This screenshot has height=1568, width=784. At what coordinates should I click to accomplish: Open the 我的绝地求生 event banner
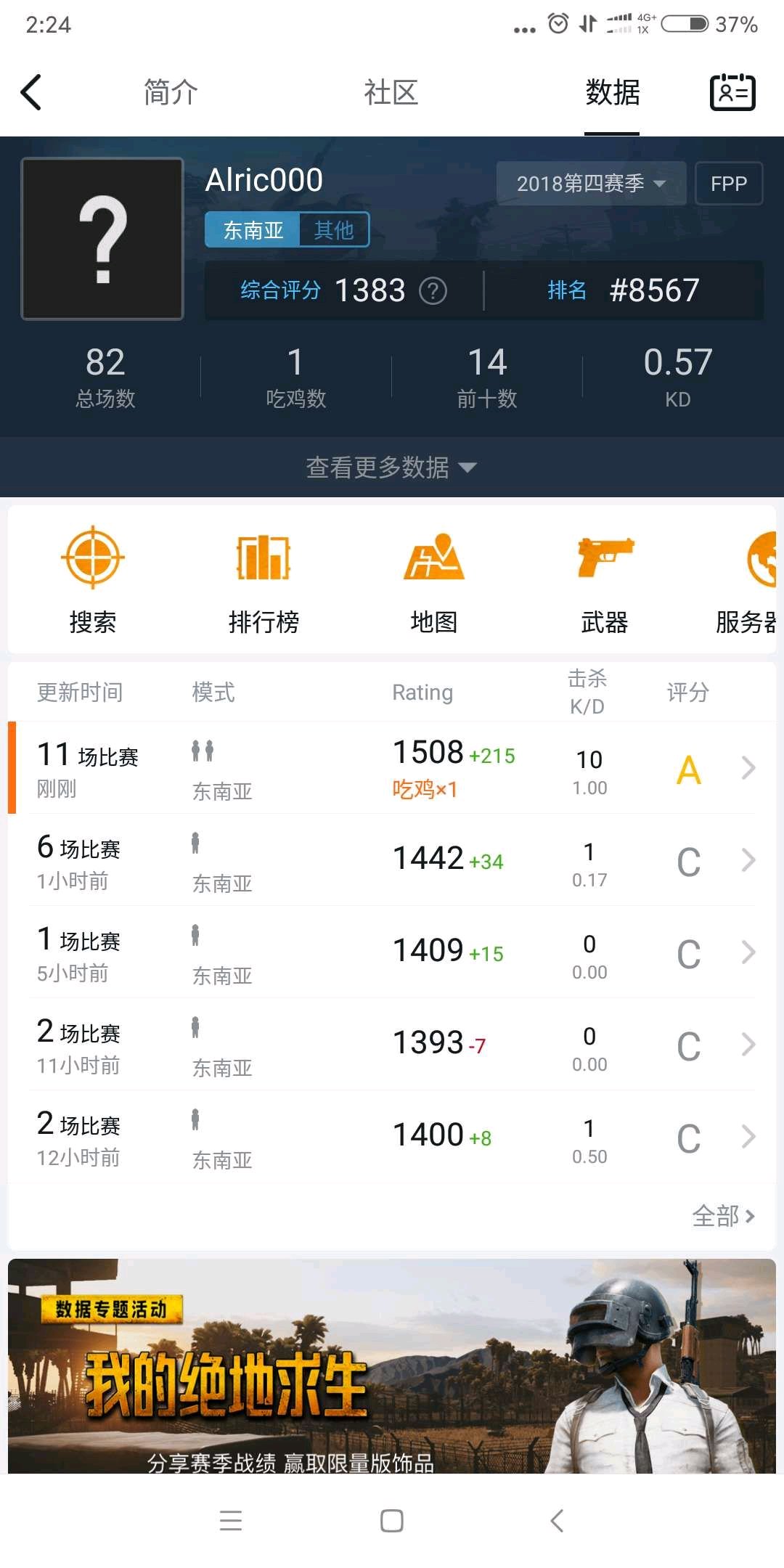click(x=392, y=1366)
